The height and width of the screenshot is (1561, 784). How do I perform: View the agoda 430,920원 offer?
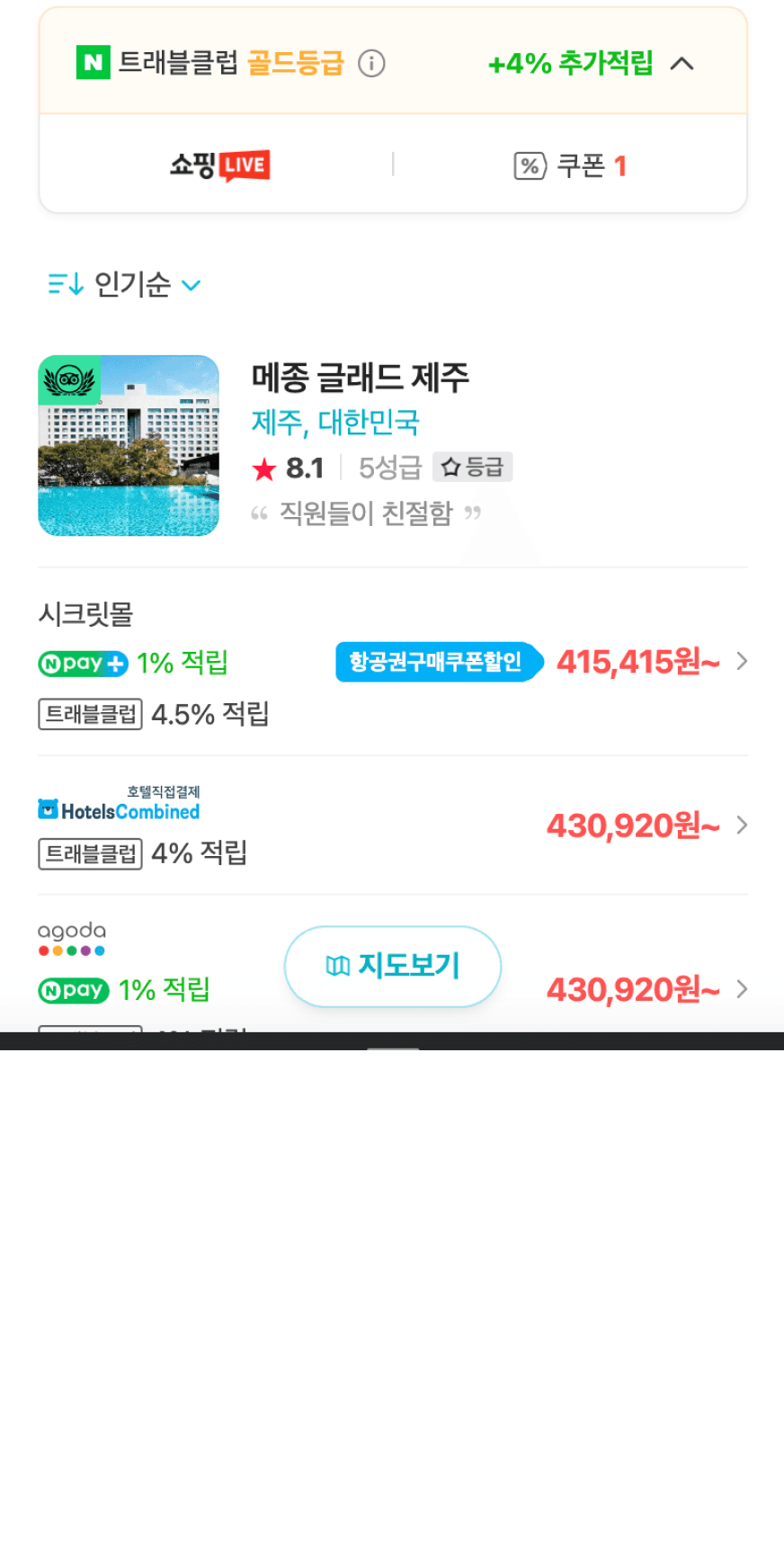(633, 990)
